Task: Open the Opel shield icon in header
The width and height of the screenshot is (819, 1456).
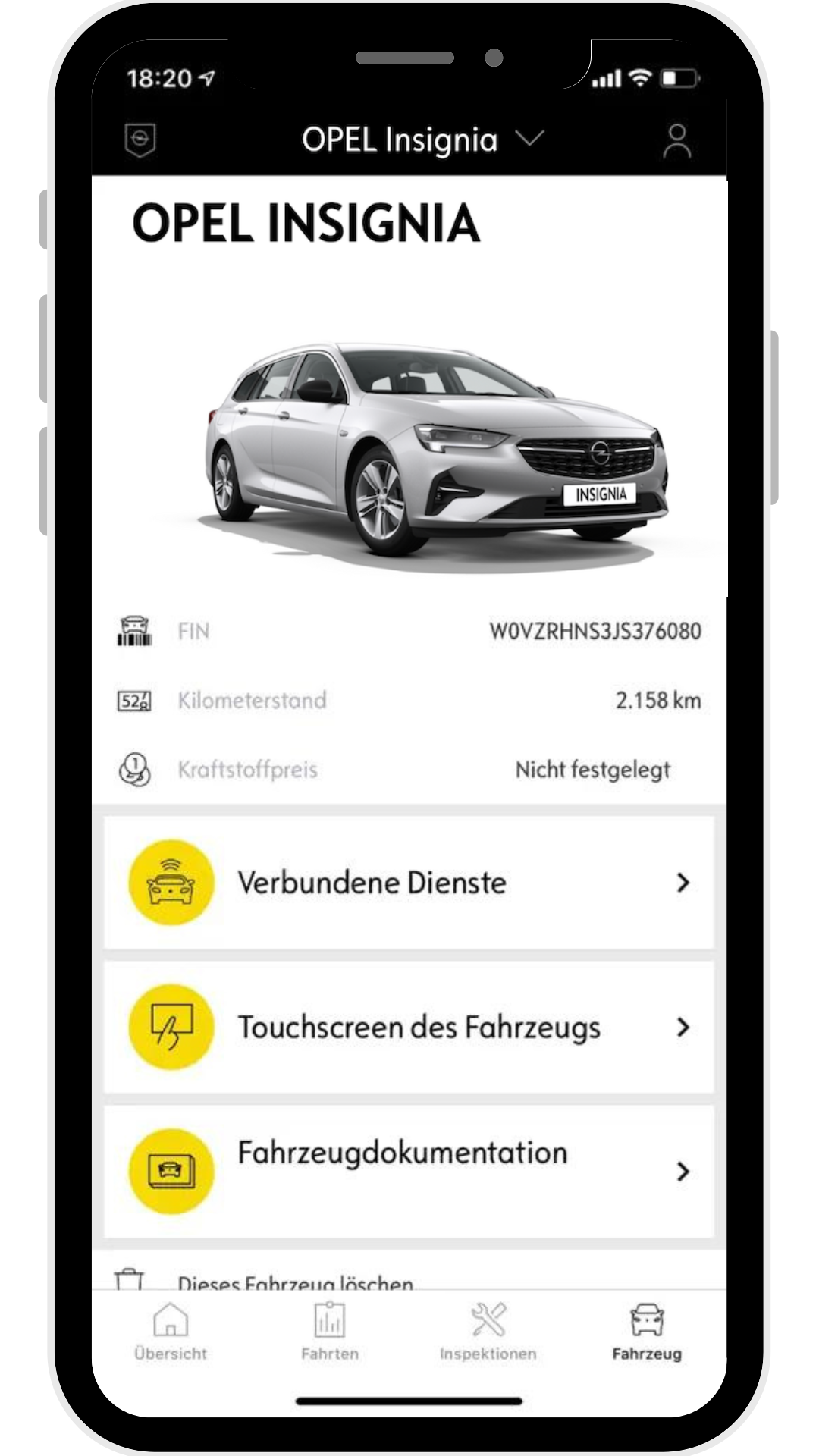Action: pyautogui.click(x=140, y=140)
